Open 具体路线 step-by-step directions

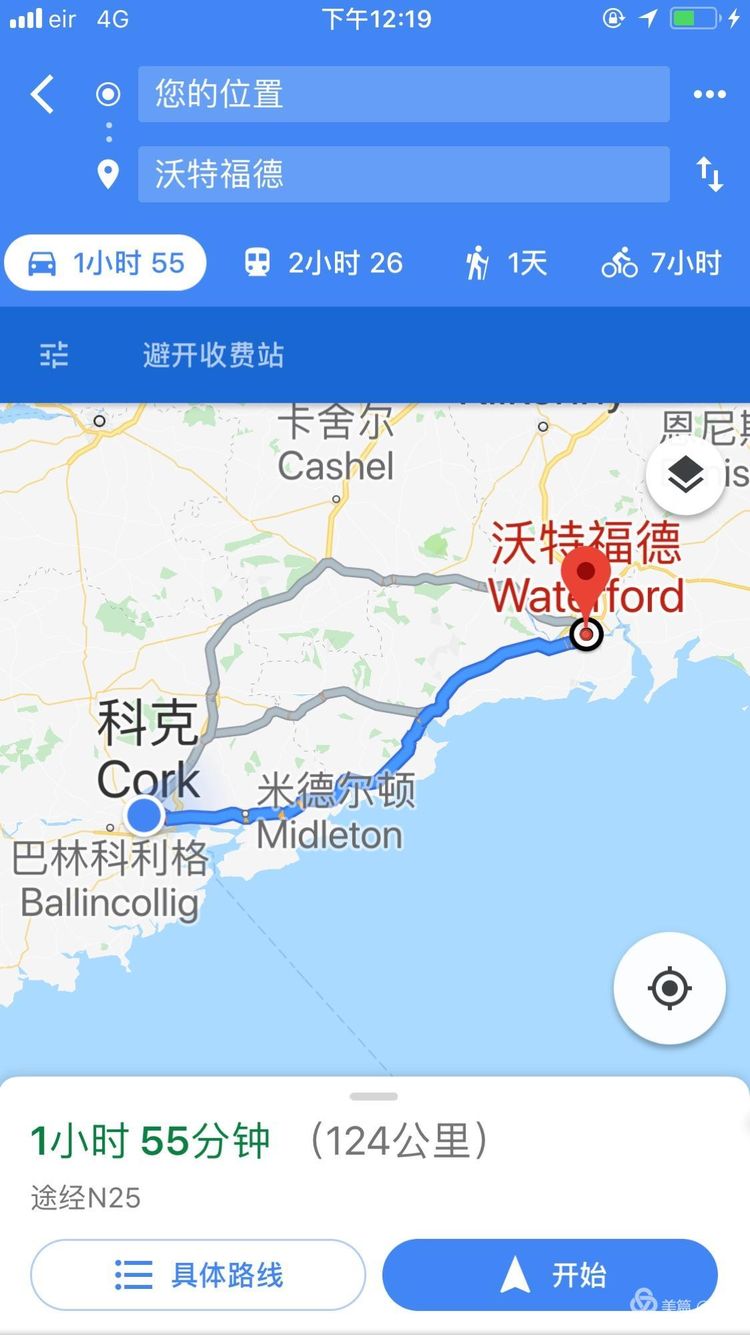(198, 1275)
